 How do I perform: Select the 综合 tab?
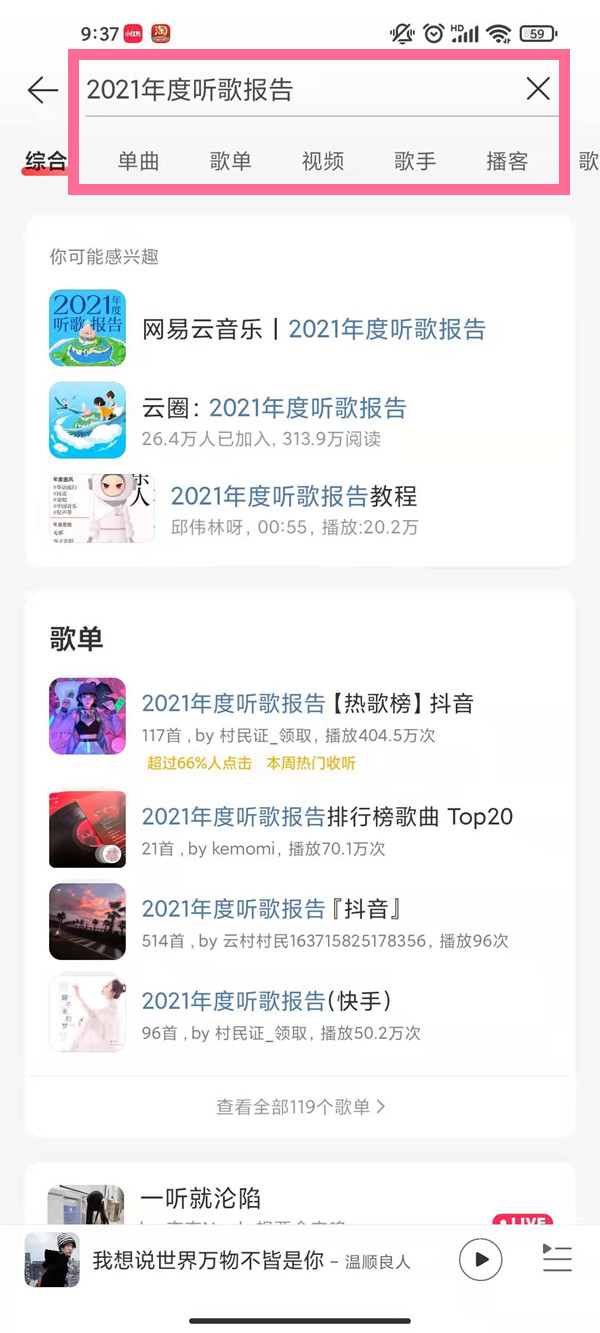pos(45,161)
